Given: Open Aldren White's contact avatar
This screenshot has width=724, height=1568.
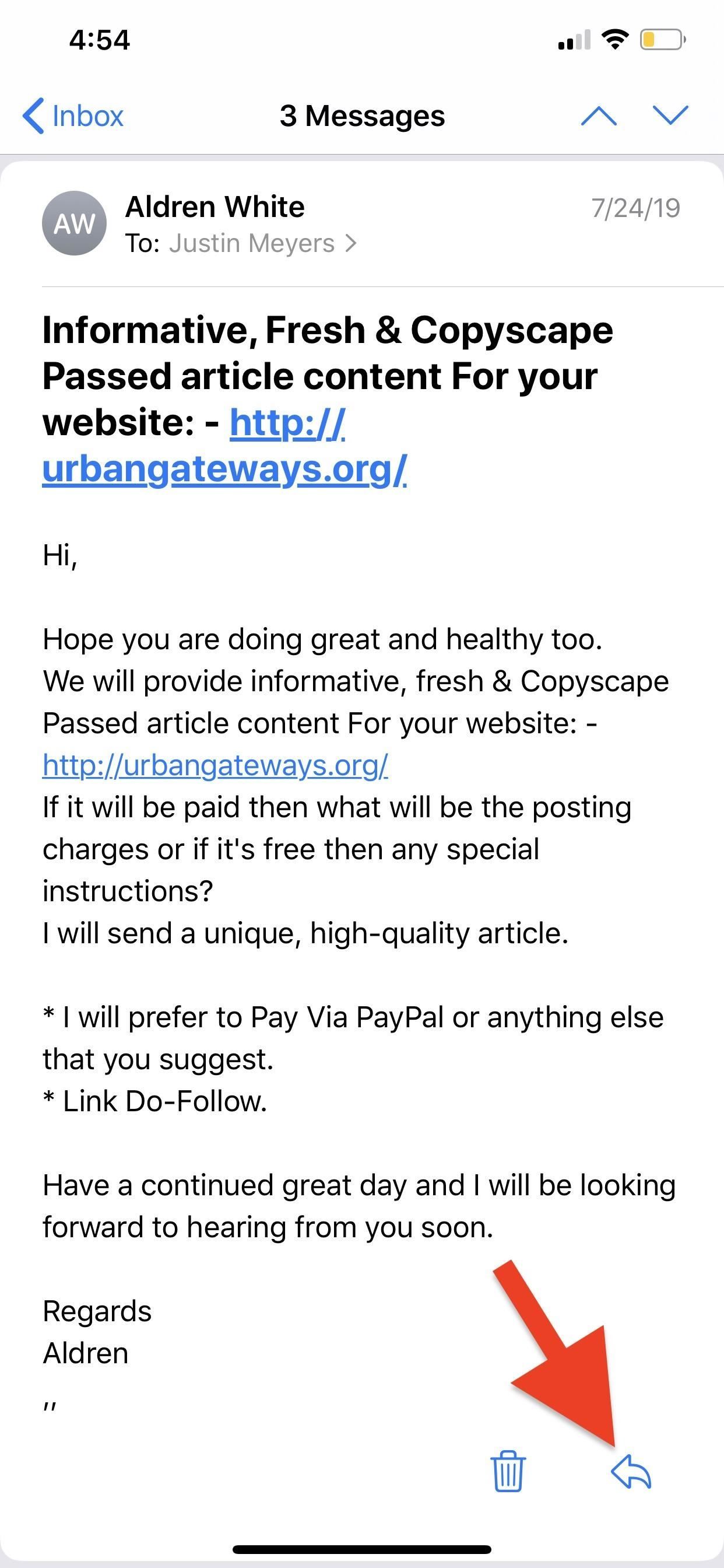Looking at the screenshot, I should 74,223.
